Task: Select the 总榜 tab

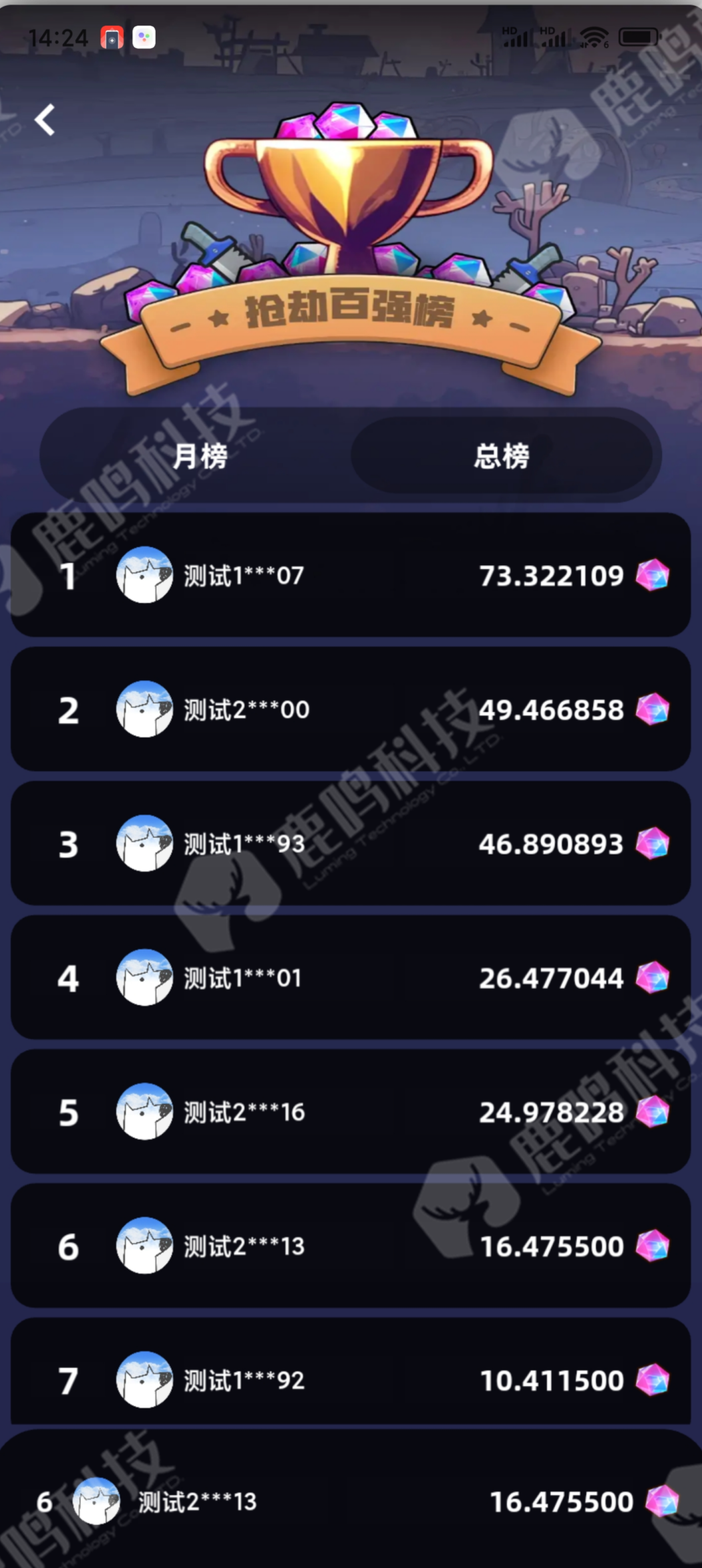Action: [502, 456]
